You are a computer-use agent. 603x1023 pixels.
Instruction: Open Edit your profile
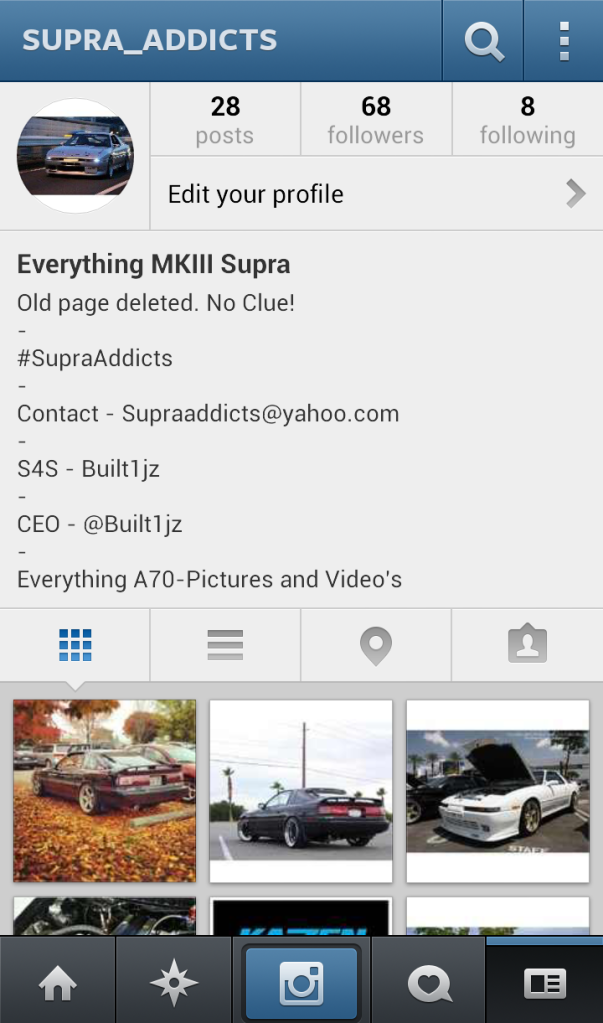point(376,194)
